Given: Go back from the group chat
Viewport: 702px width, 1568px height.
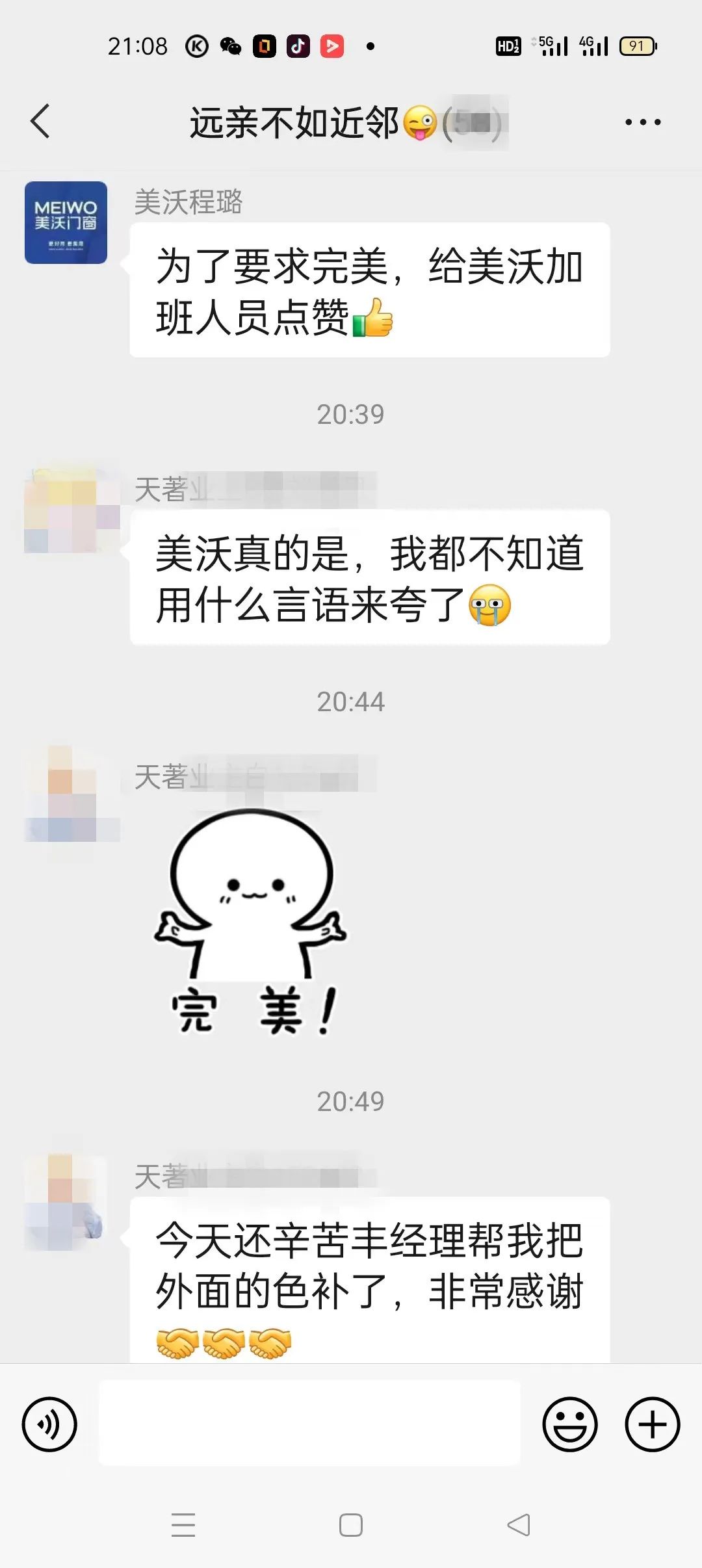Looking at the screenshot, I should pos(40,122).
